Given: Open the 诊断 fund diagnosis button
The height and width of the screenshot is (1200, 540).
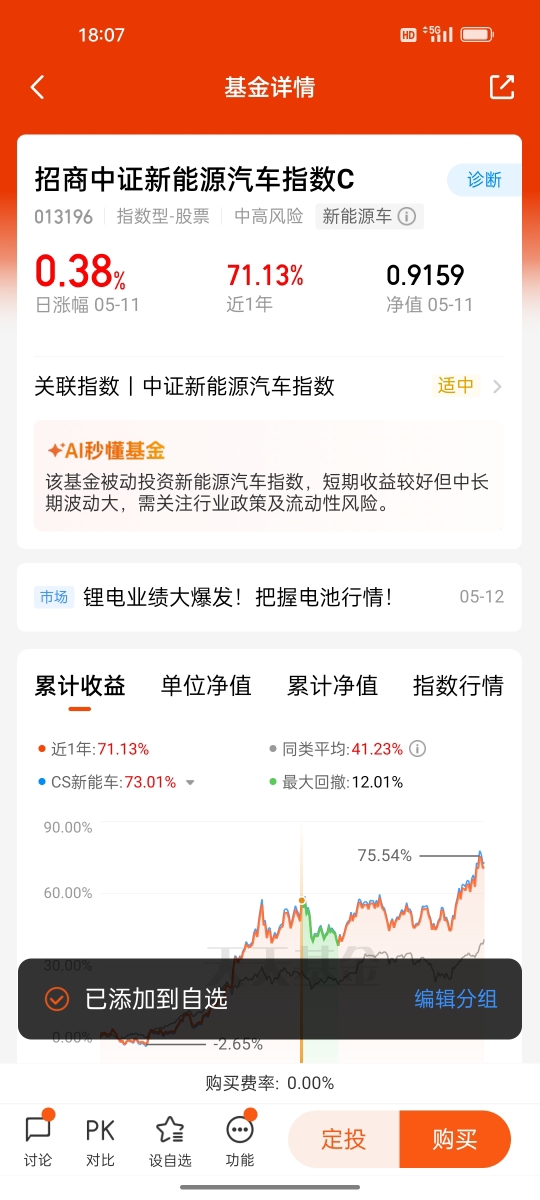Looking at the screenshot, I should point(484,180).
